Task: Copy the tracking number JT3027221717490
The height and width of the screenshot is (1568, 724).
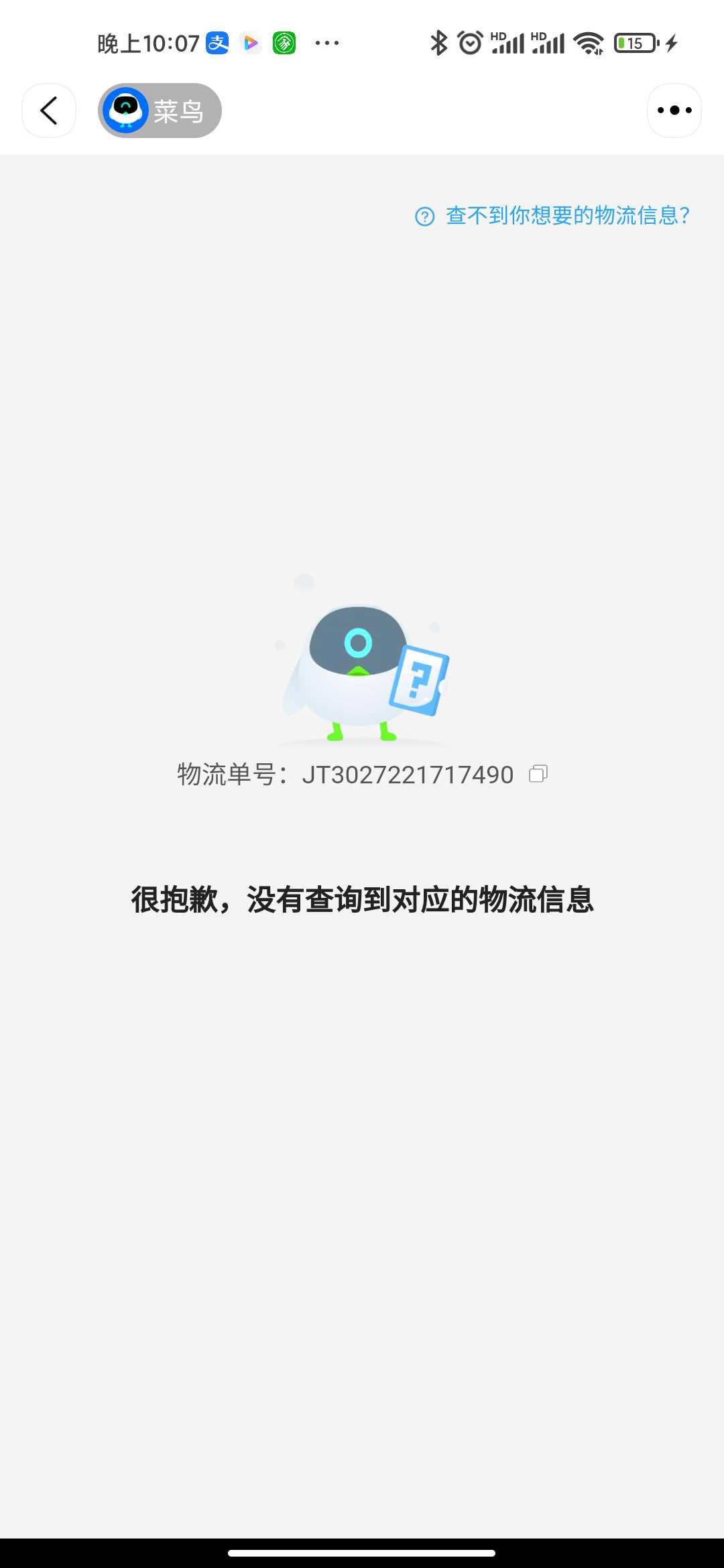Action: (538, 774)
